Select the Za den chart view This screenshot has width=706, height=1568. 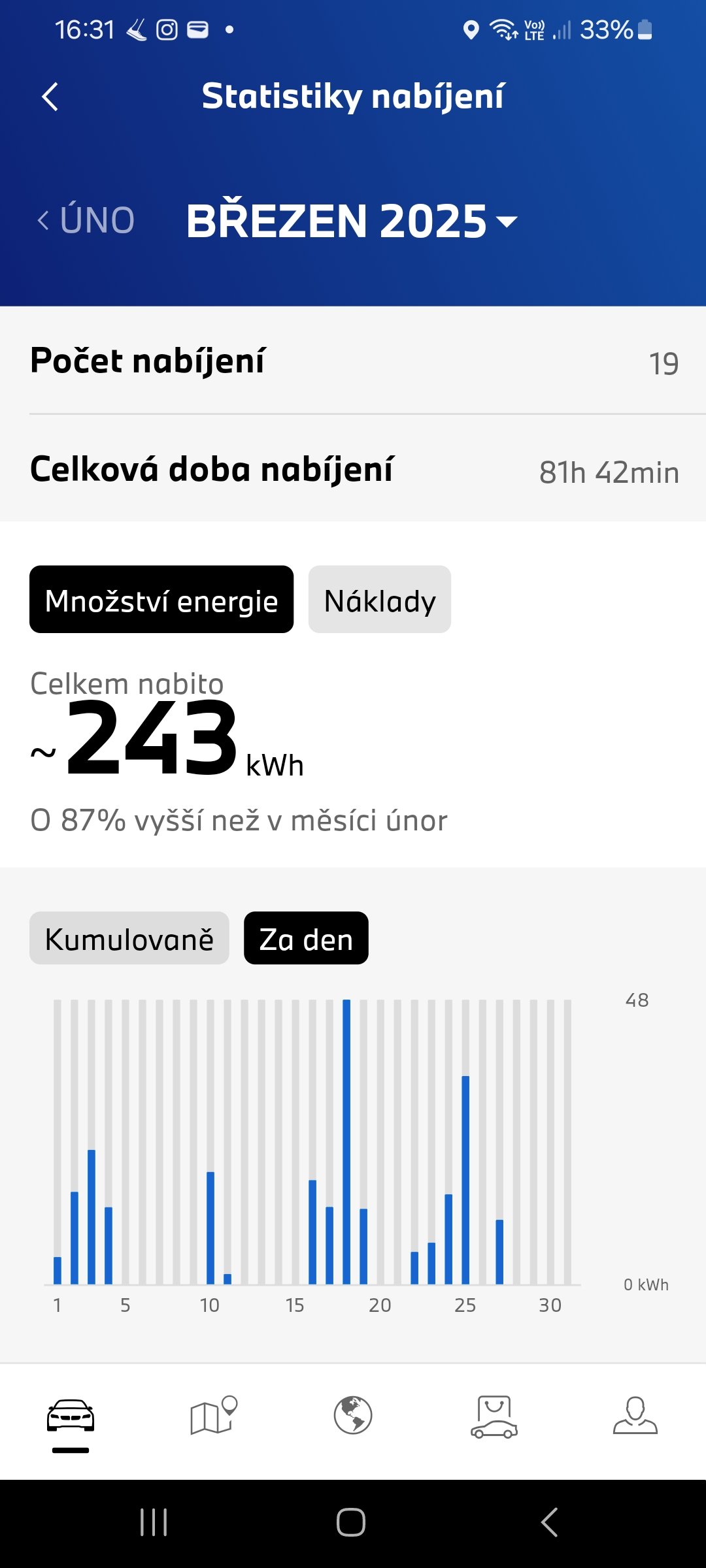[306, 938]
